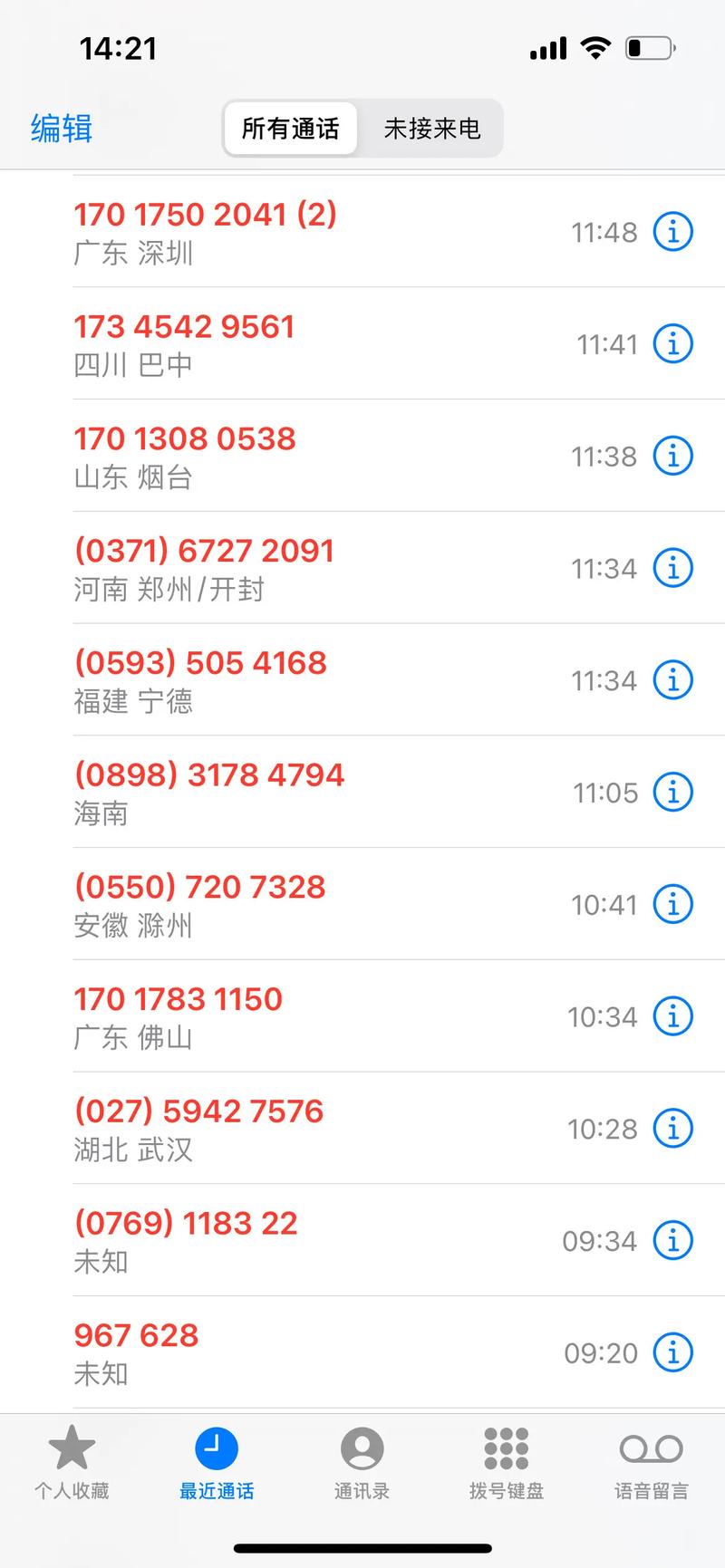This screenshot has width=725, height=1568.
Task: Call back 170 1783 1150 from 广东 佛山
Action: pos(272,1016)
